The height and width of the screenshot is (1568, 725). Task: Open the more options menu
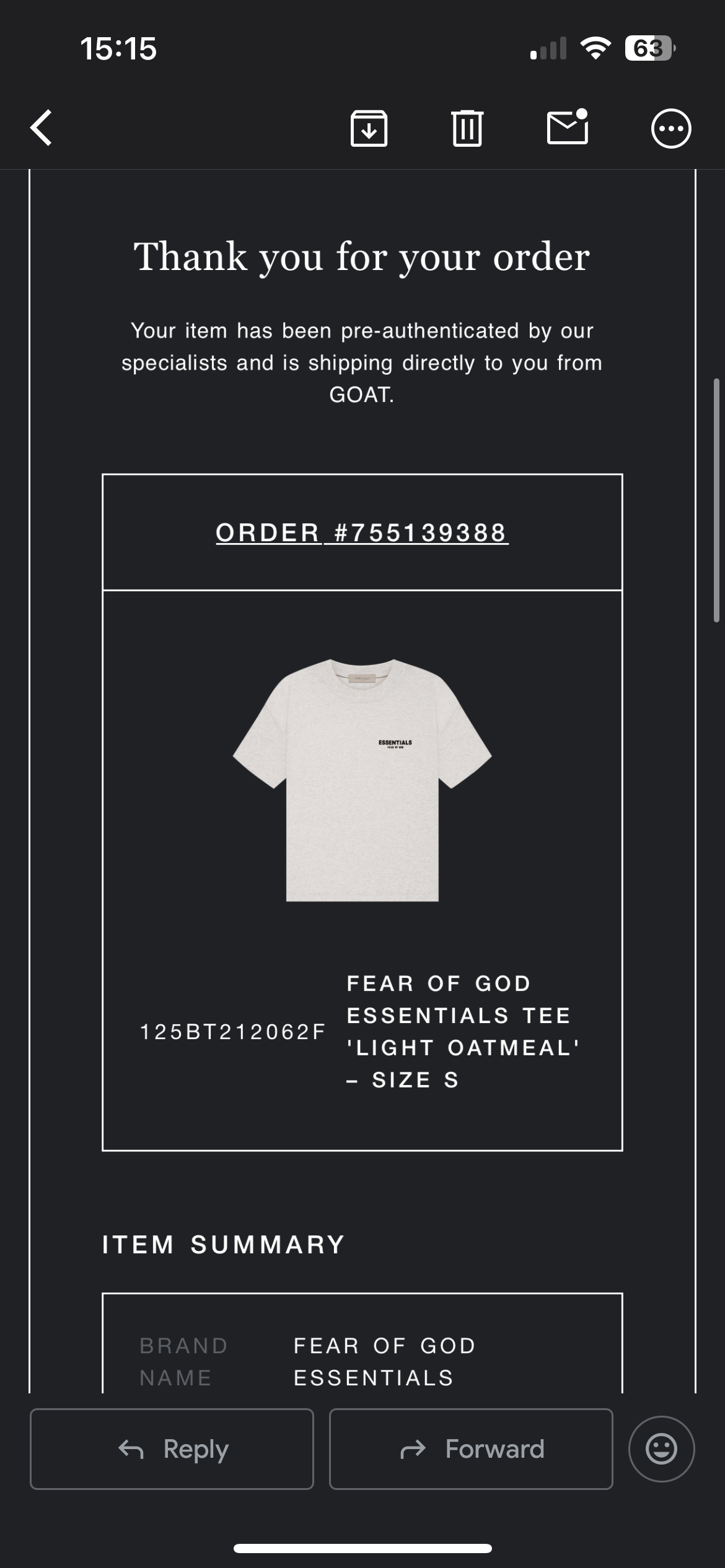tap(671, 129)
